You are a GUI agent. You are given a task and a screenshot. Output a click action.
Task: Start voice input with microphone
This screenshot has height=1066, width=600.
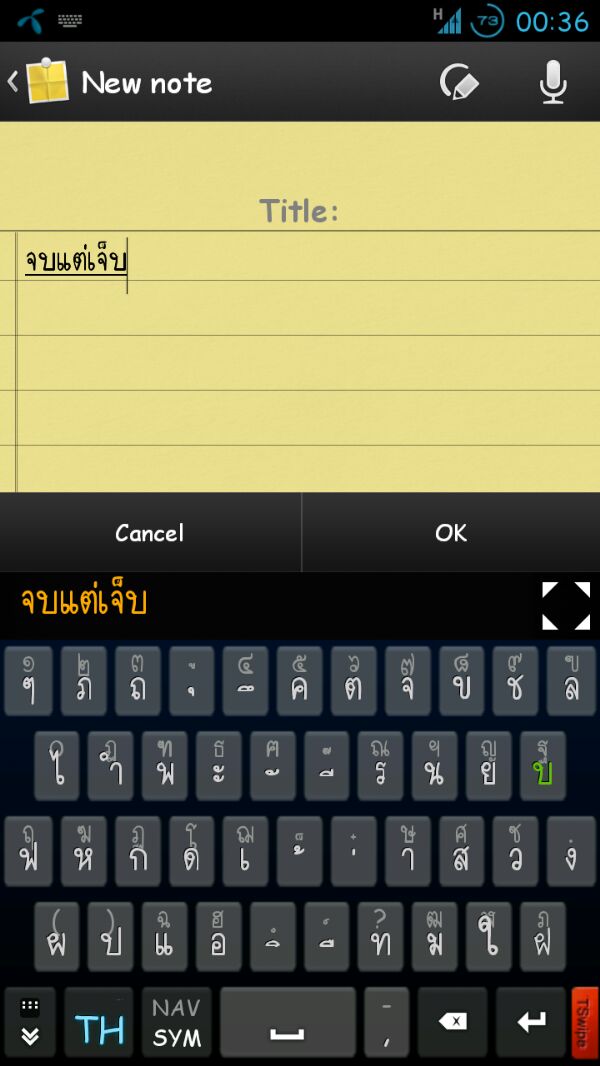[x=553, y=82]
